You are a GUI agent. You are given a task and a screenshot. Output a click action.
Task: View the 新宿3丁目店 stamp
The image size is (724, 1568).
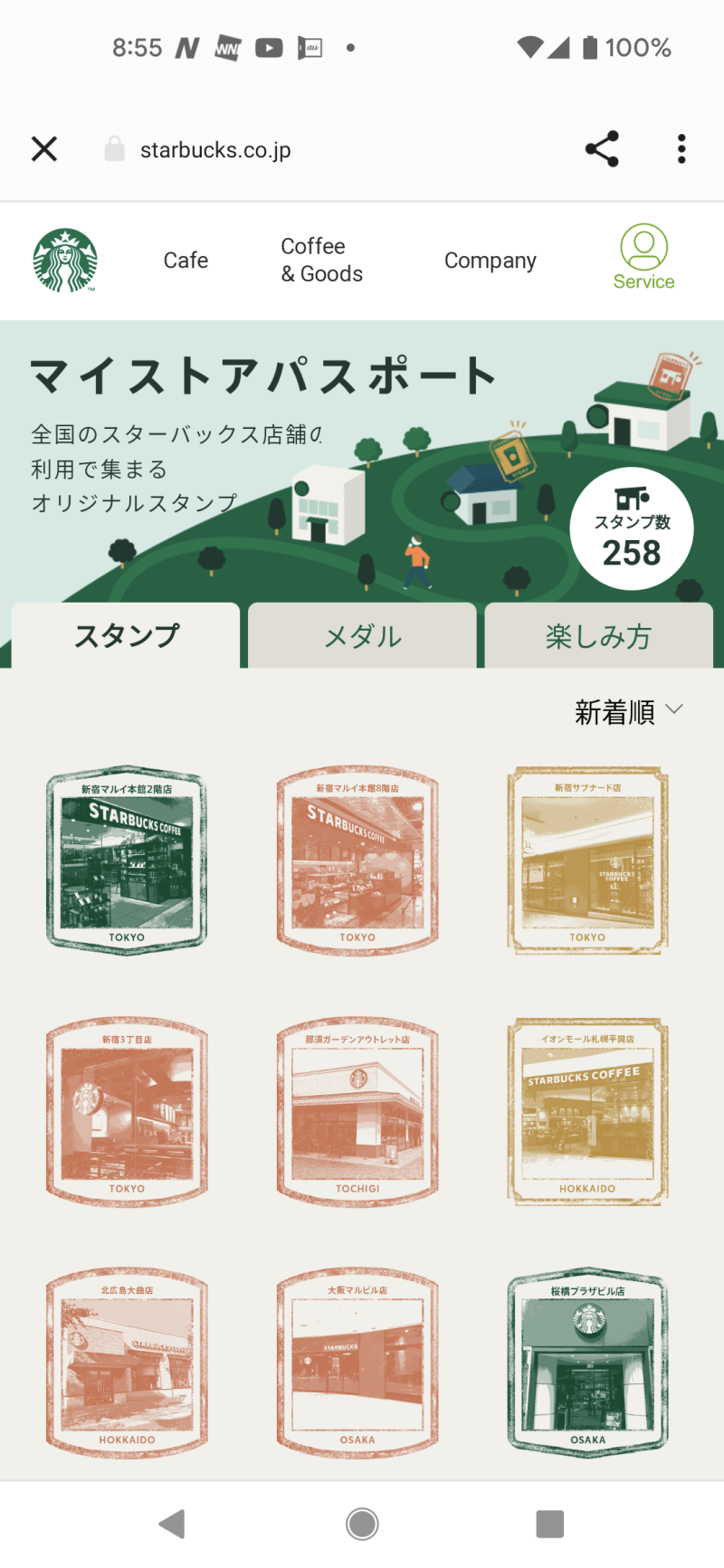click(127, 1111)
